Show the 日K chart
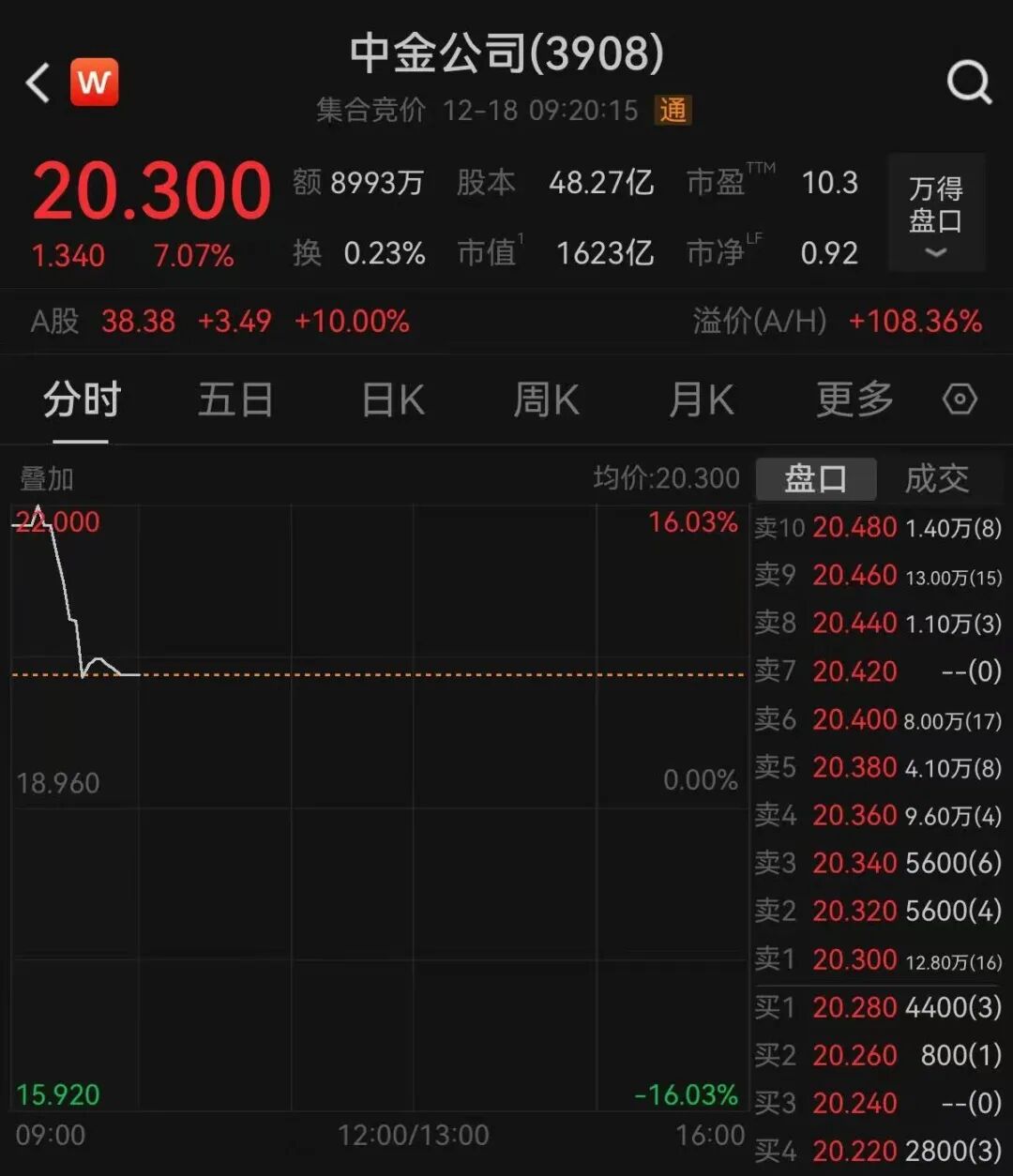This screenshot has width=1013, height=1176. tap(393, 400)
